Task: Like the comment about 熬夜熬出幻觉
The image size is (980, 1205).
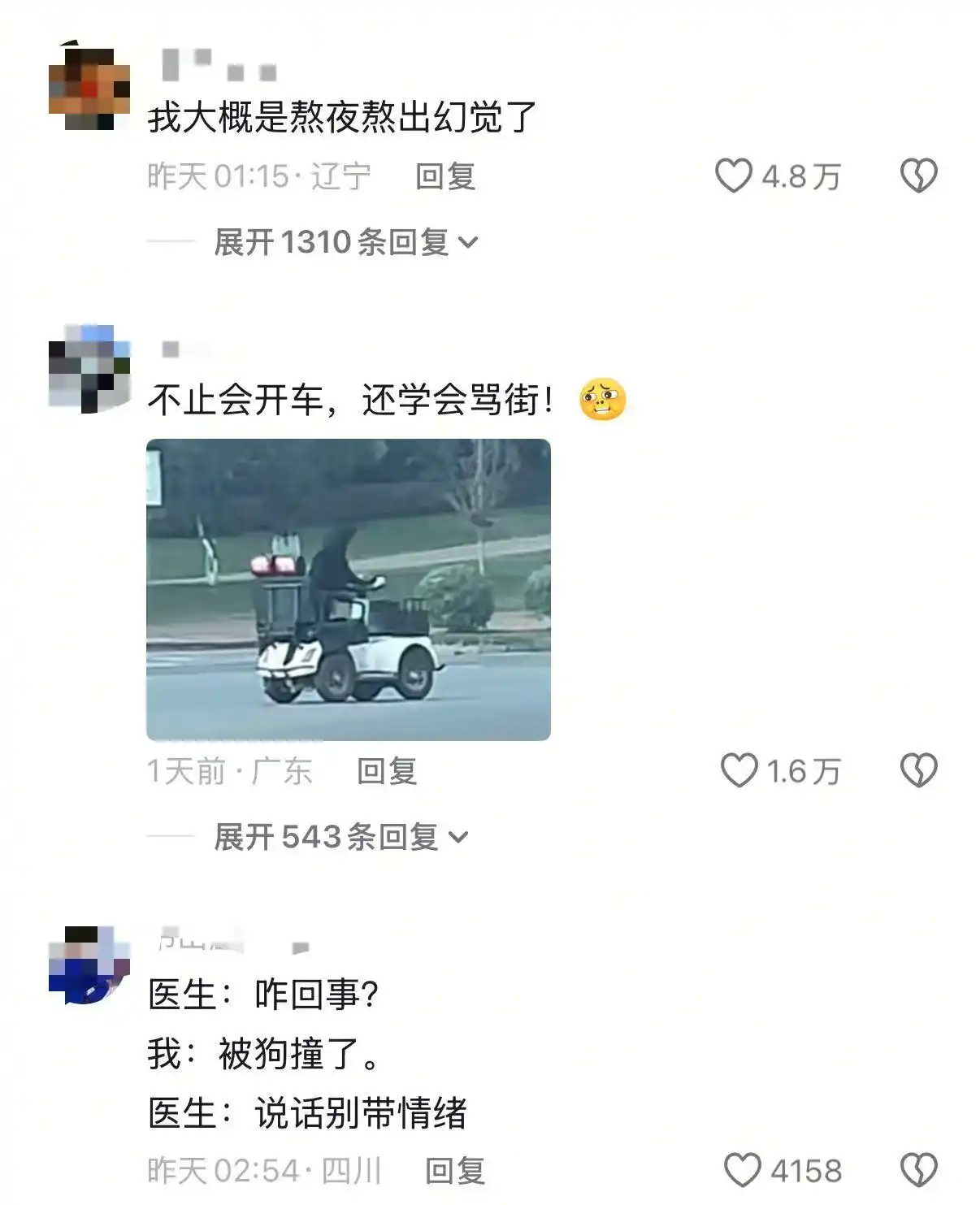Action: coord(733,176)
